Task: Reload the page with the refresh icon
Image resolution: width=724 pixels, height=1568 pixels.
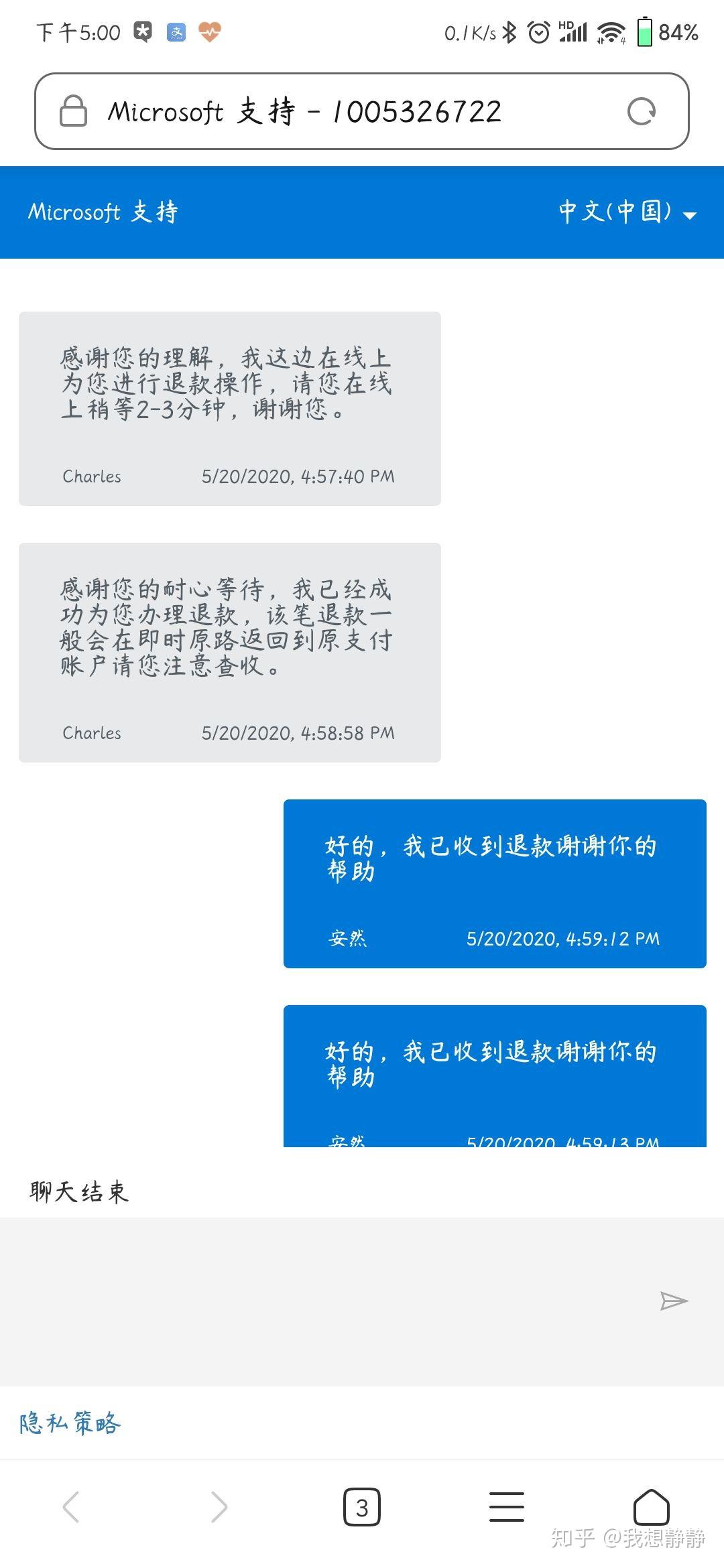Action: click(641, 111)
